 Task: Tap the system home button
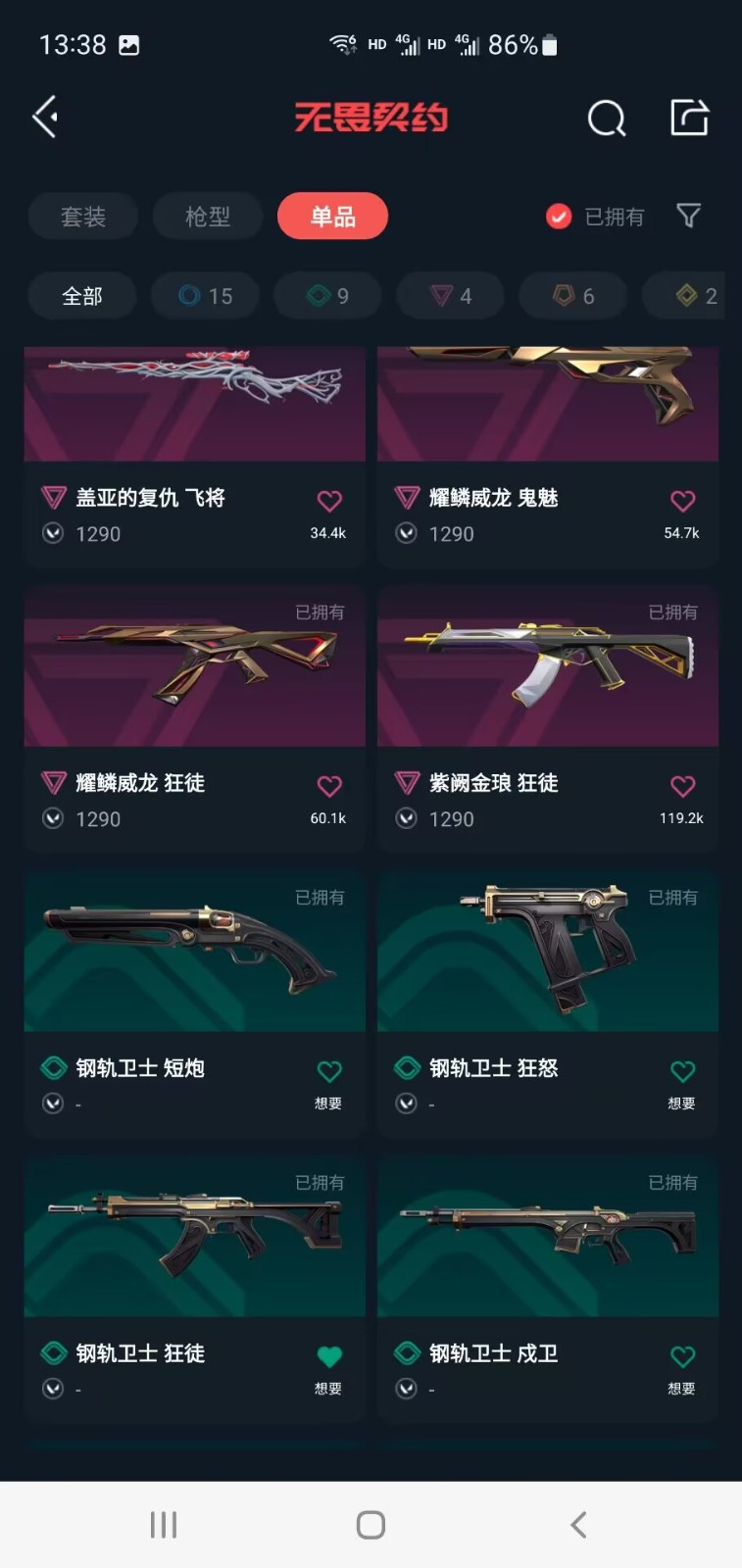coord(371,1525)
